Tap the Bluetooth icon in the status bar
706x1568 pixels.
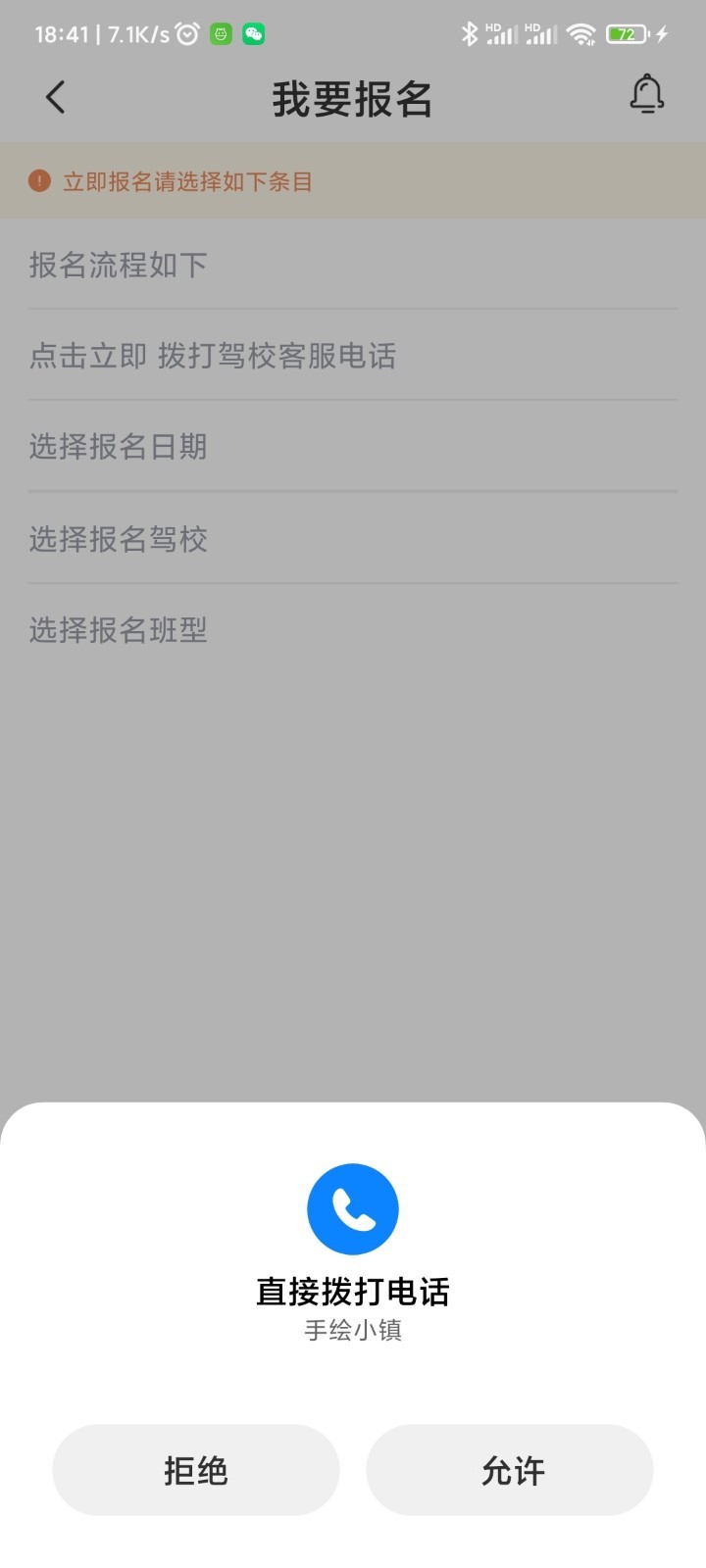coord(470,32)
